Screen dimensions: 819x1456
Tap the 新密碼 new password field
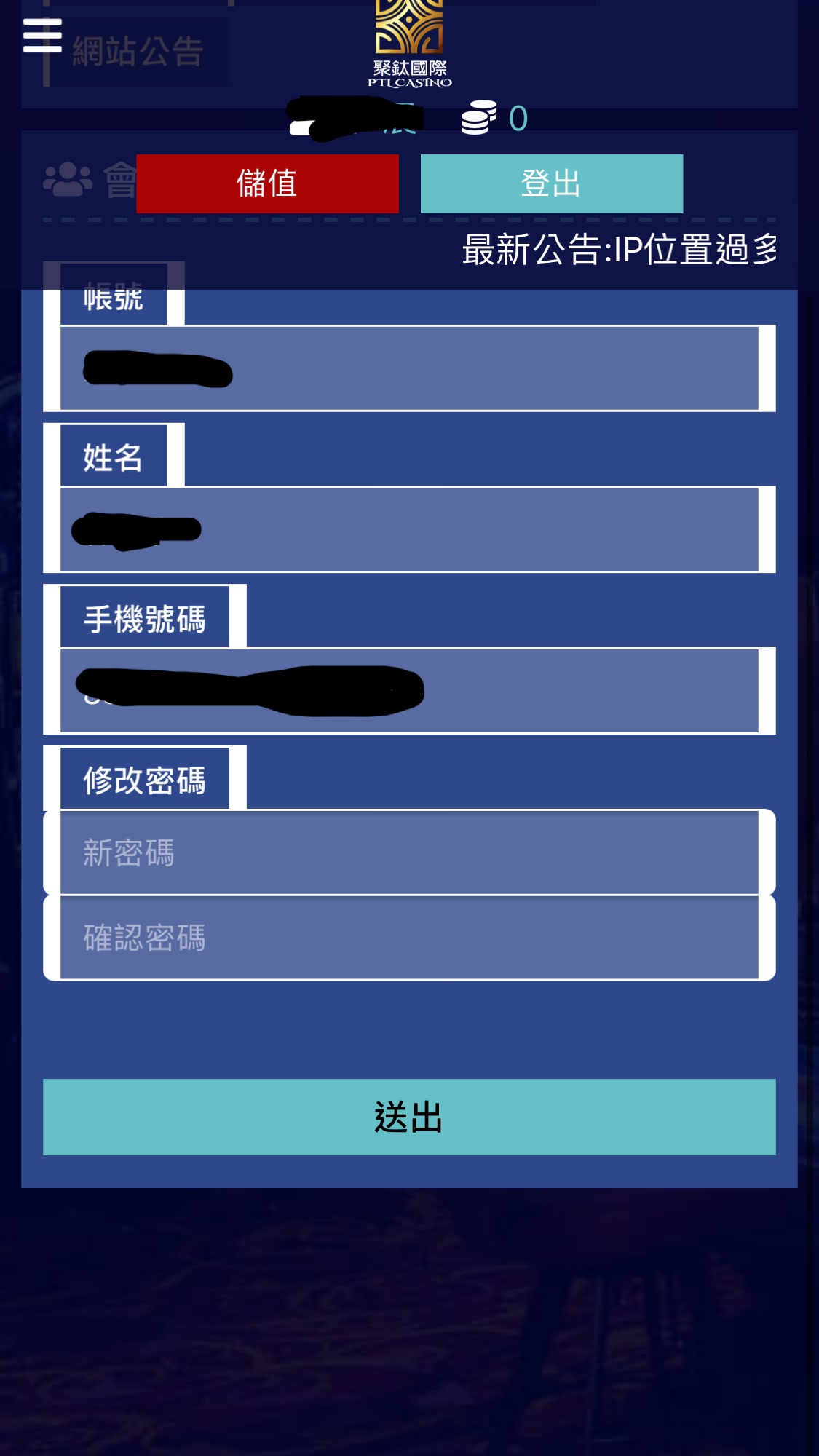pyautogui.click(x=409, y=852)
